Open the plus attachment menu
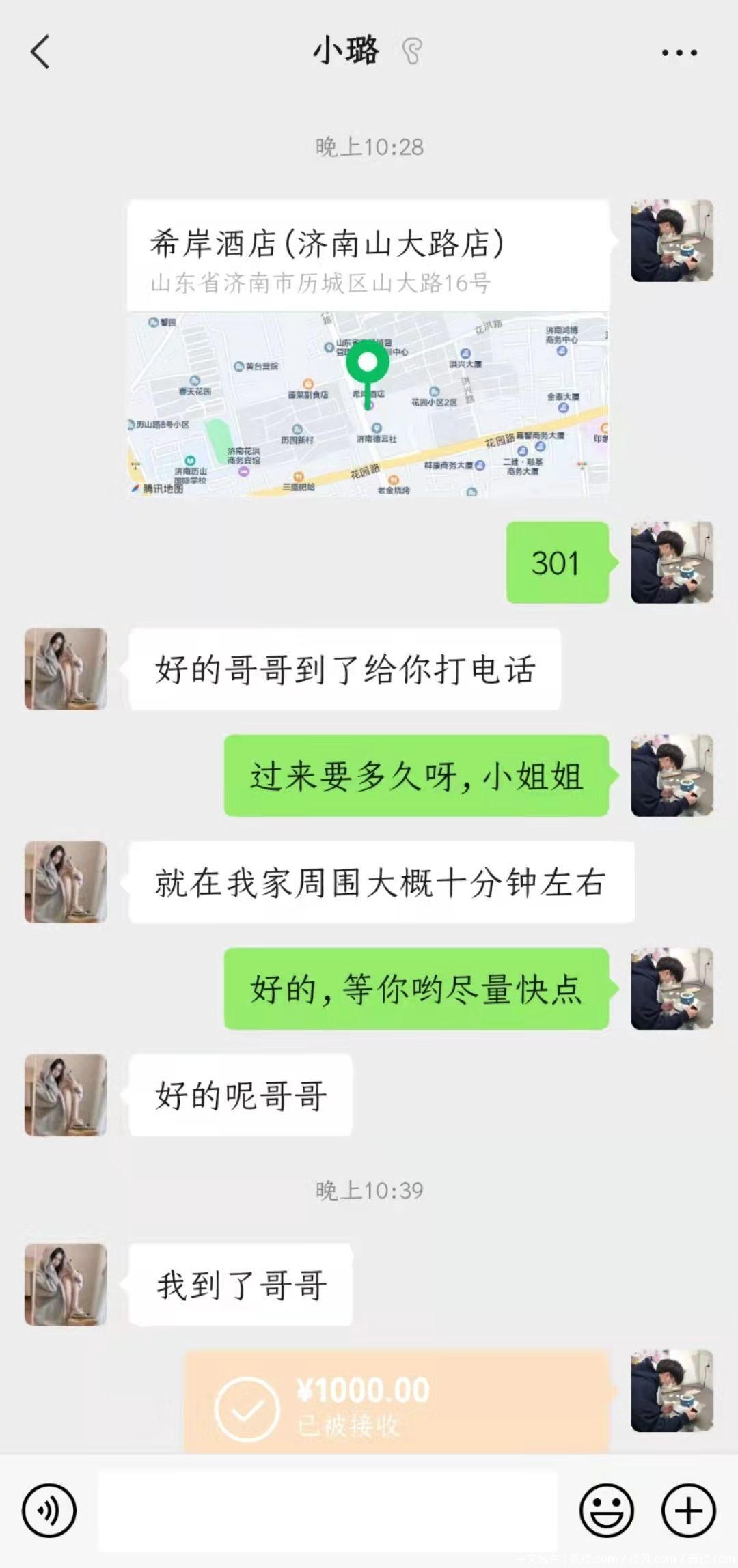 tap(689, 1510)
